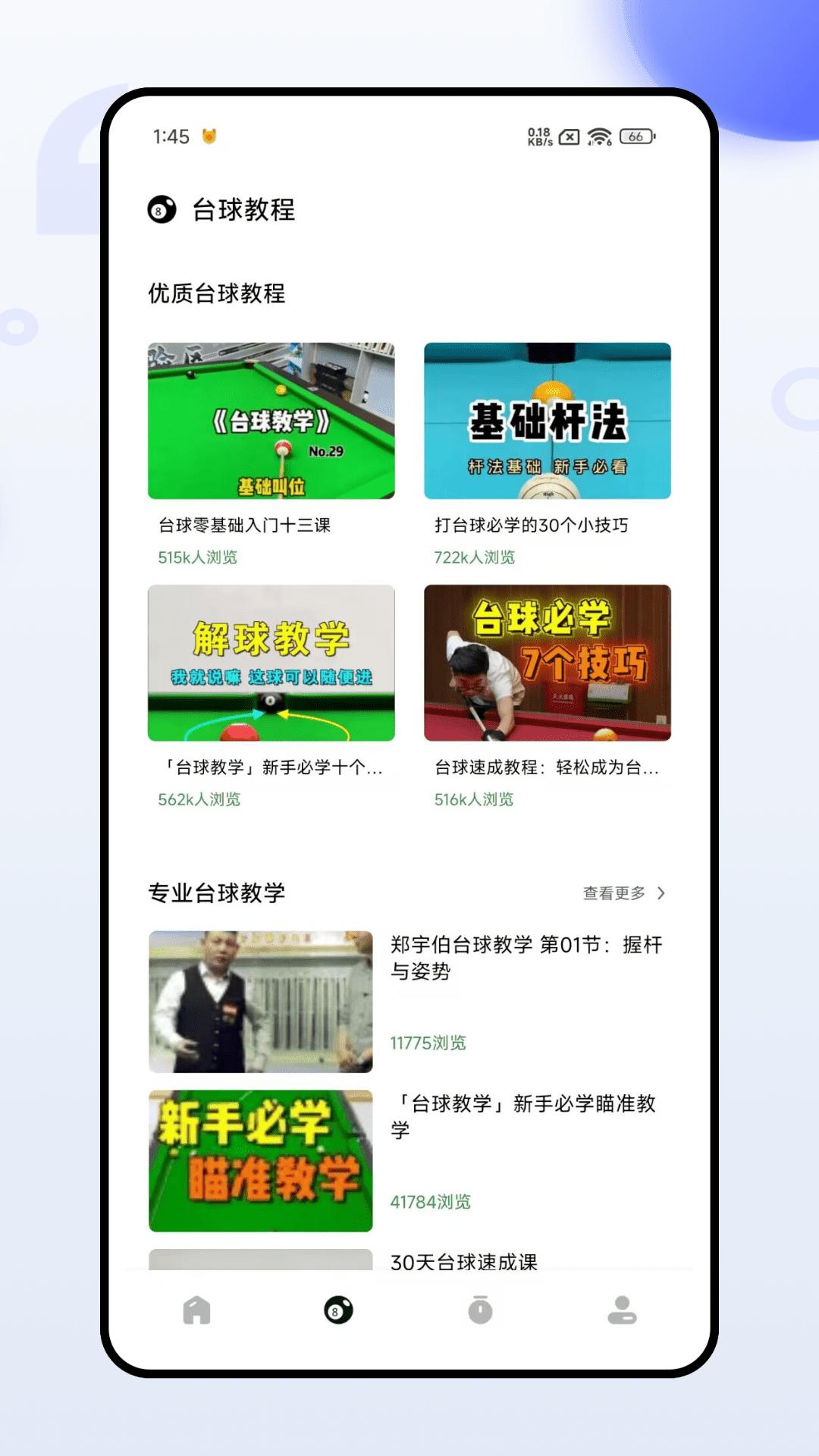The image size is (819, 1456).
Task: Tap the 11775浏览 view count text
Action: pyautogui.click(x=428, y=1044)
